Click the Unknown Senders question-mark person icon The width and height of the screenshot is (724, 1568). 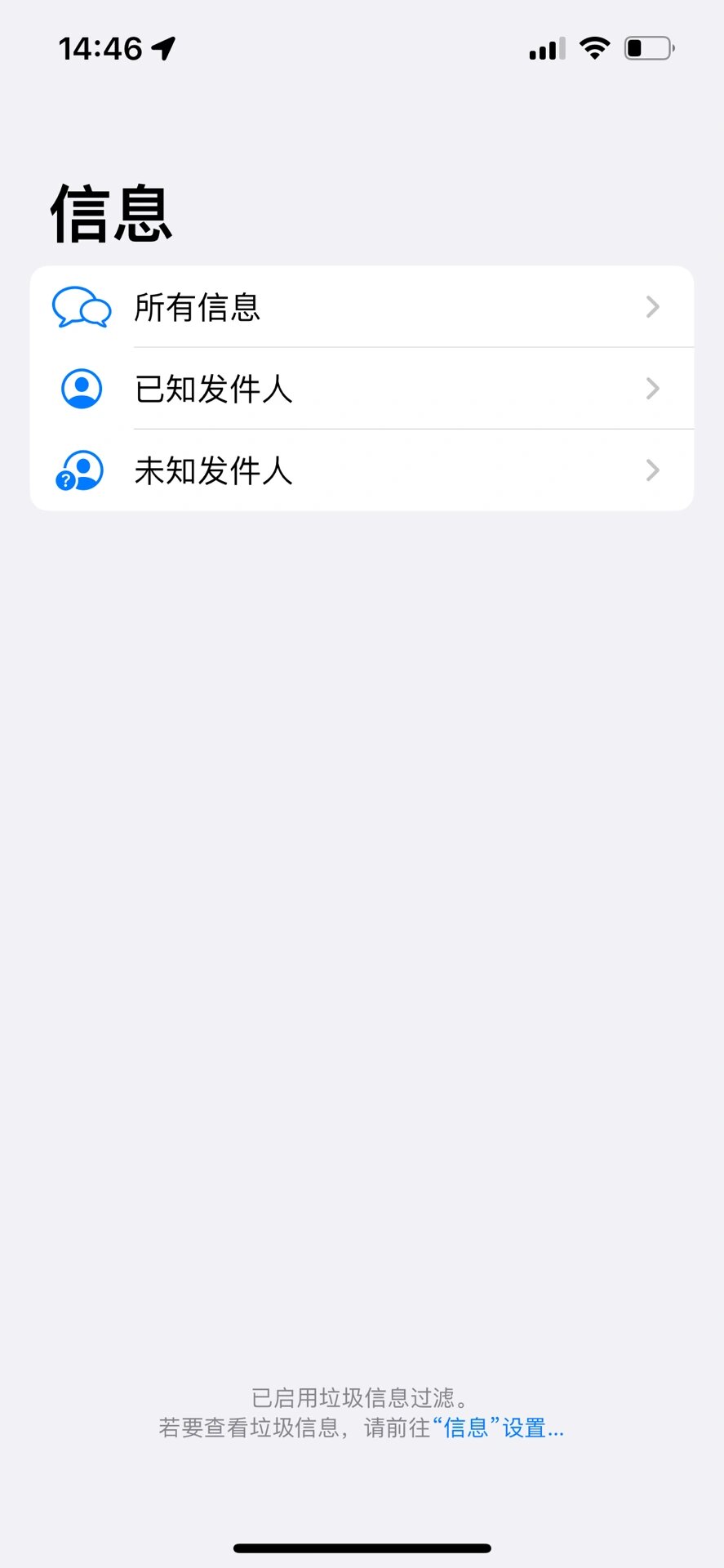point(80,470)
